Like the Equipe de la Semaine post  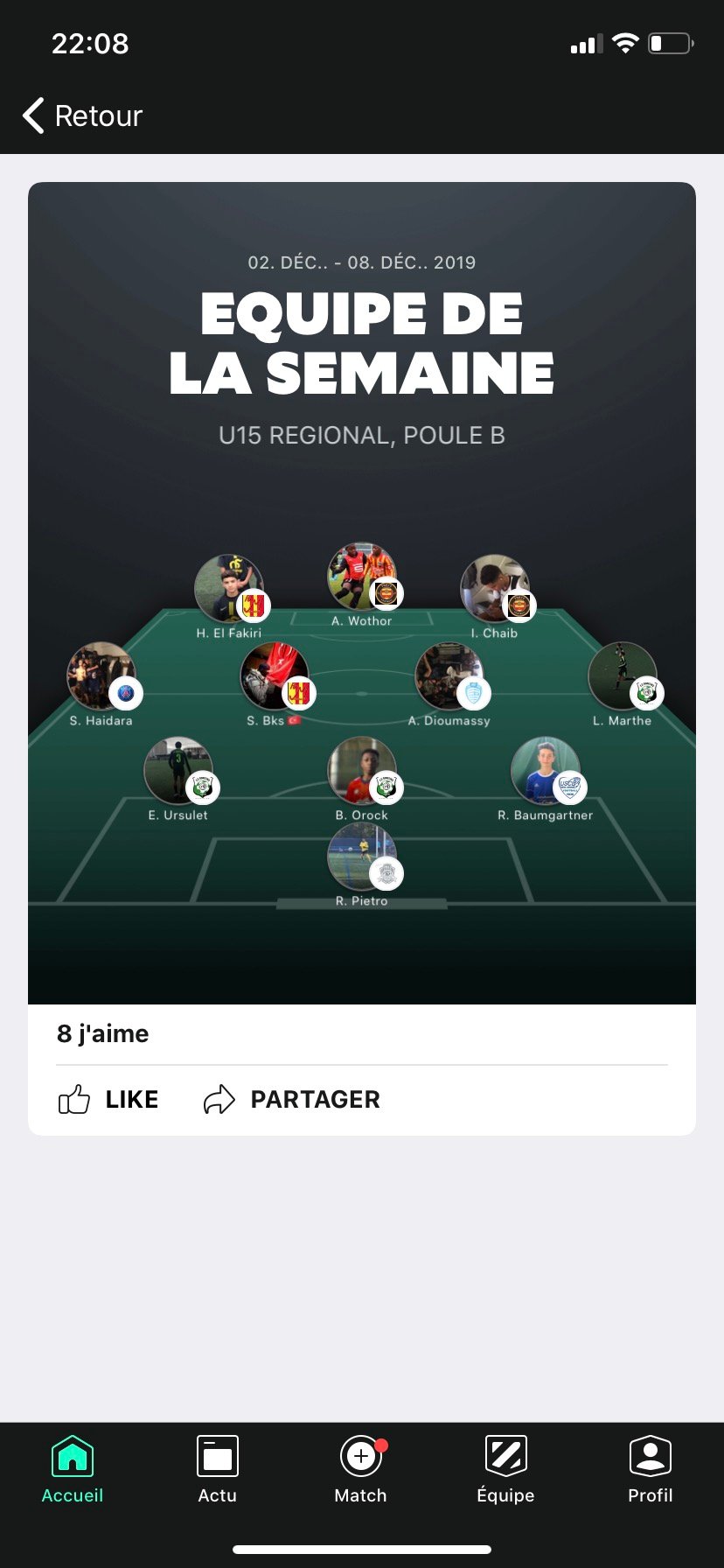pos(108,1099)
